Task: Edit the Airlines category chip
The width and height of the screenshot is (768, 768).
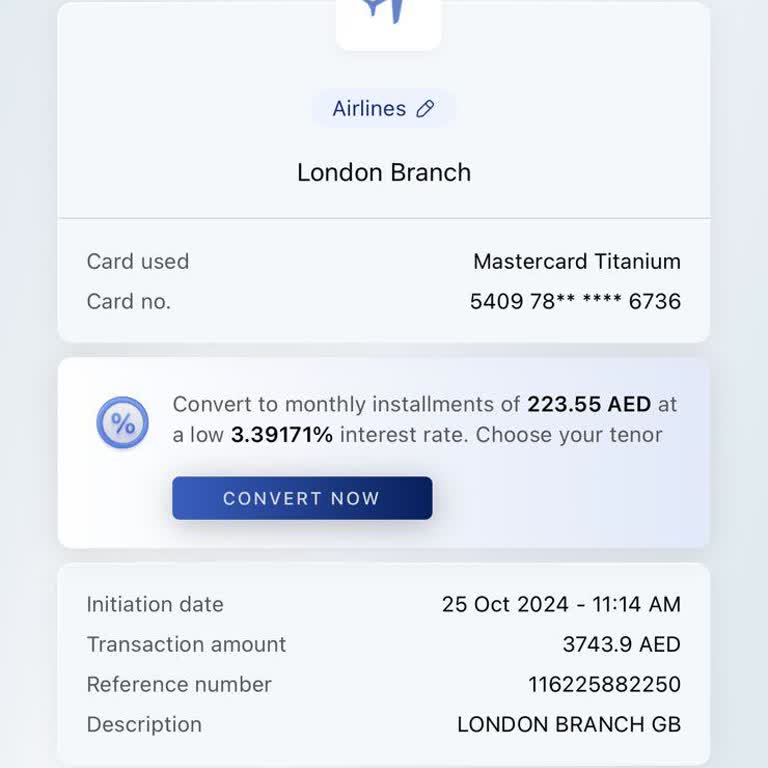Action: tap(384, 109)
